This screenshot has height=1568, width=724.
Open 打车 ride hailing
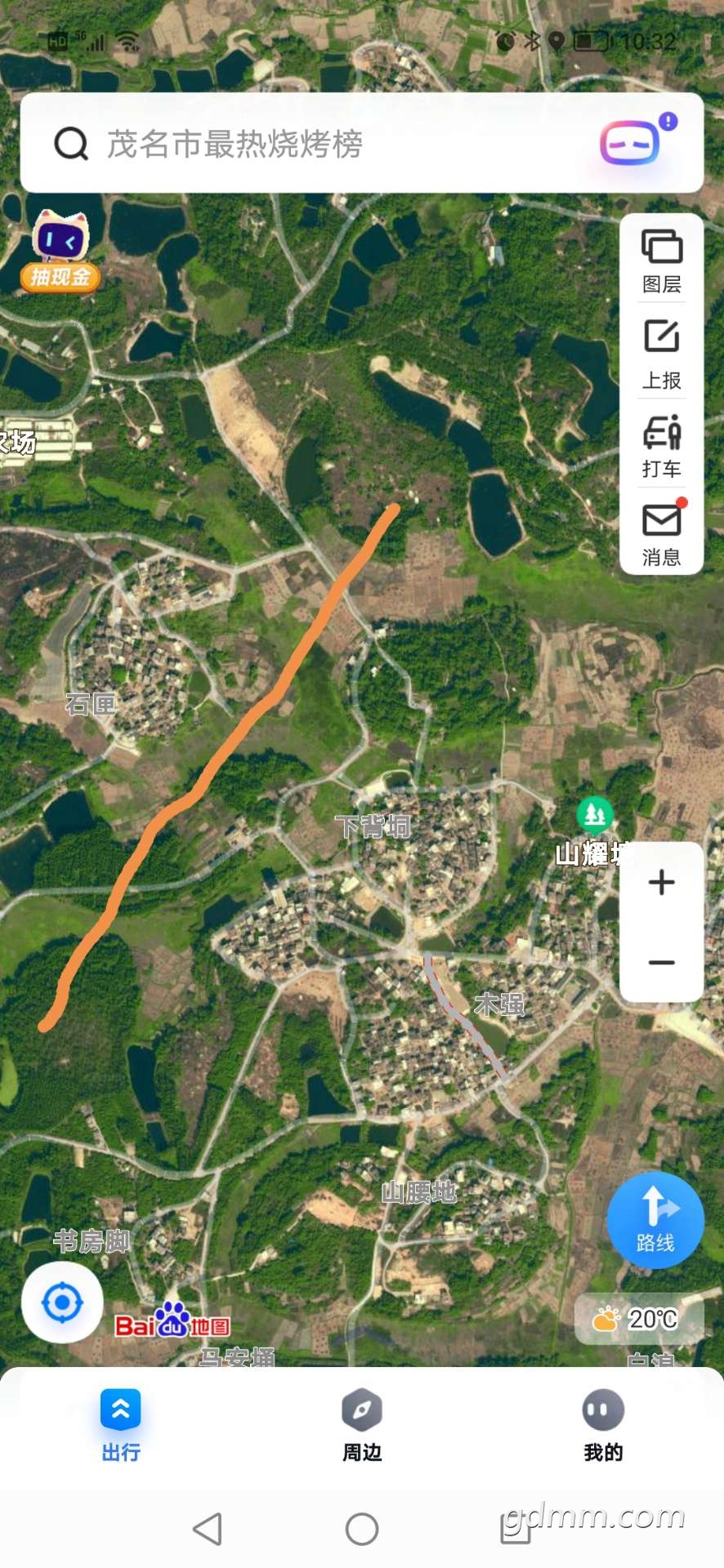[x=661, y=445]
